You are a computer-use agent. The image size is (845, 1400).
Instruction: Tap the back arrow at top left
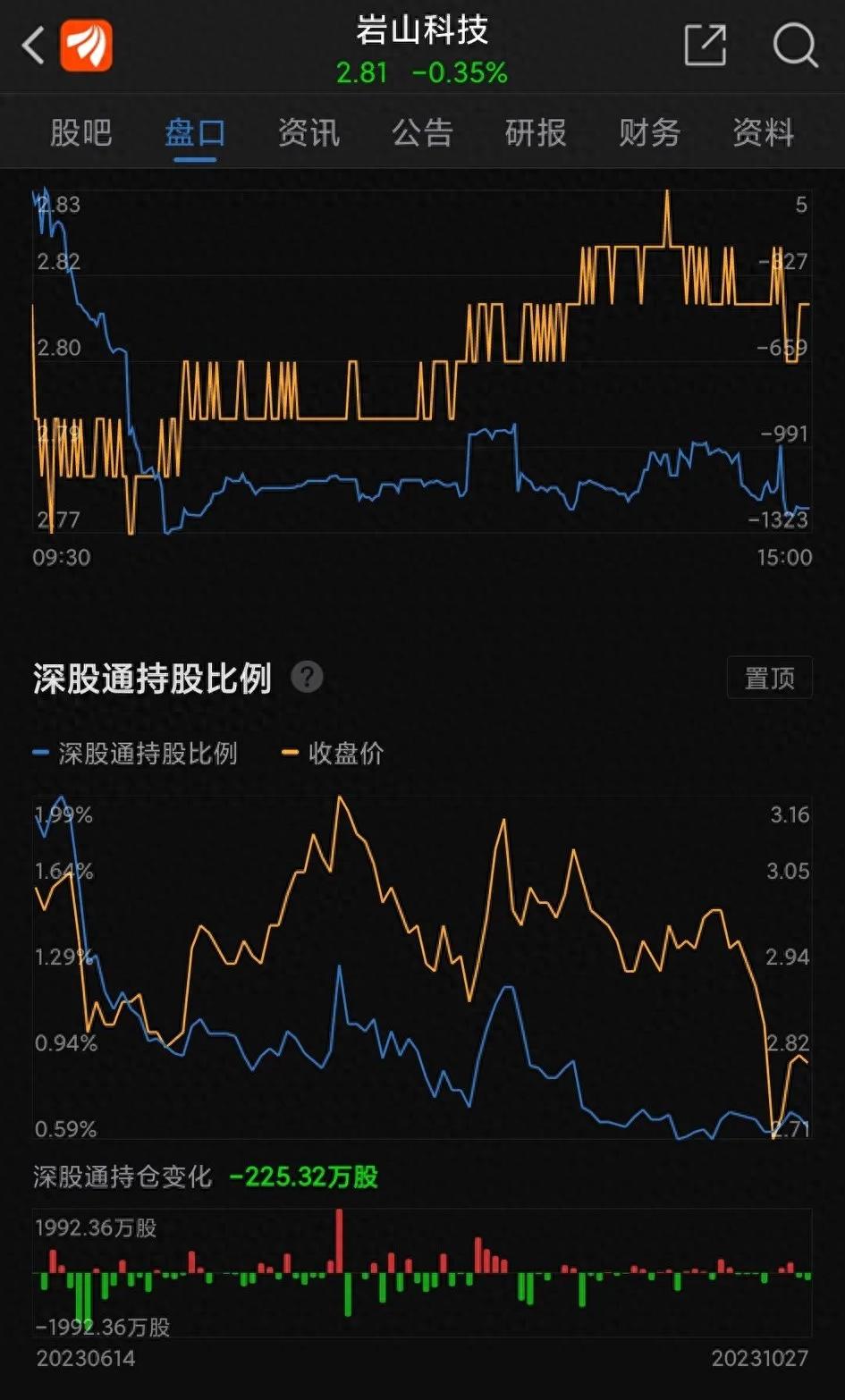pyautogui.click(x=32, y=45)
